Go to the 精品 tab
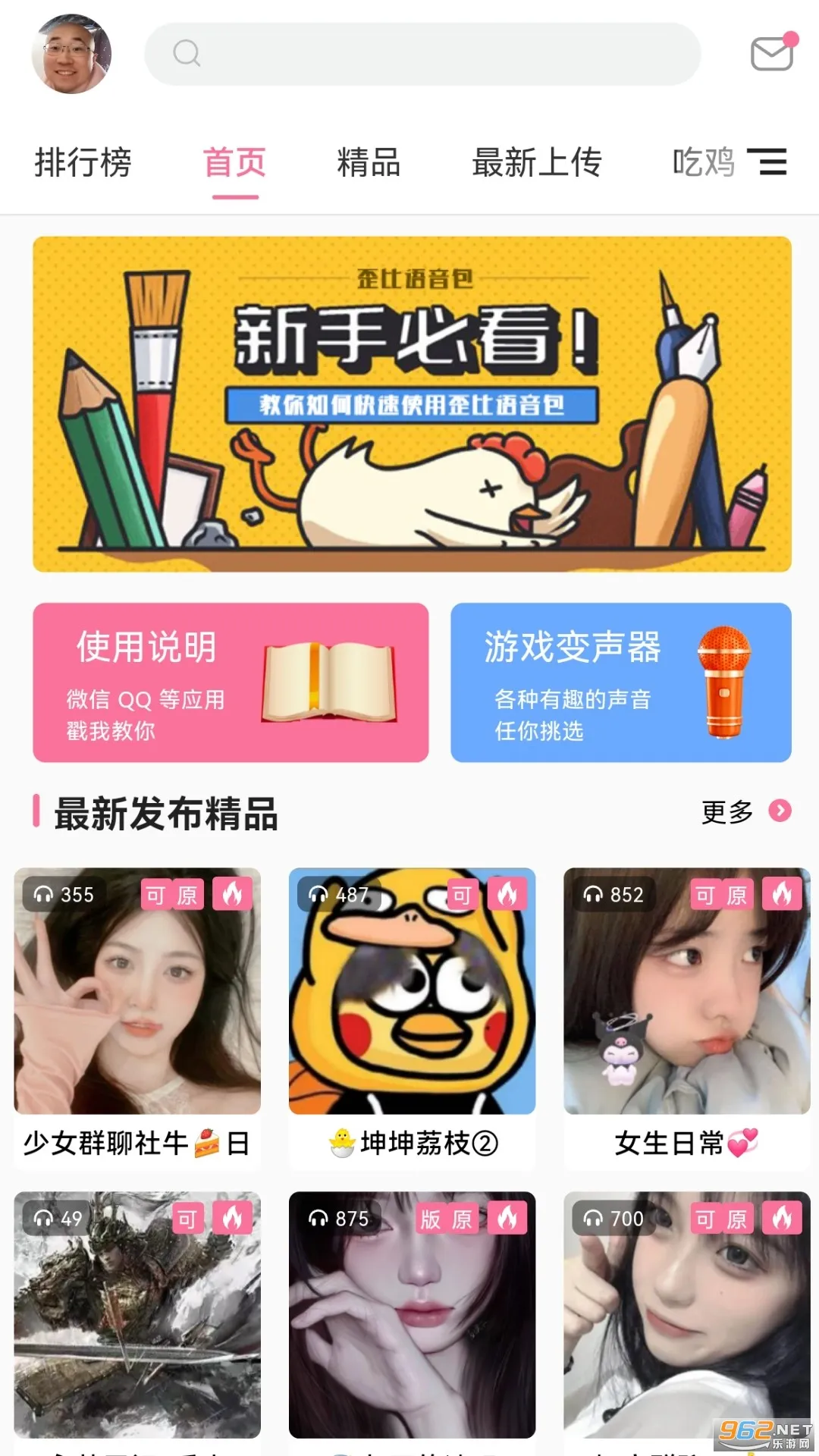This screenshot has height=1456, width=819. (369, 162)
